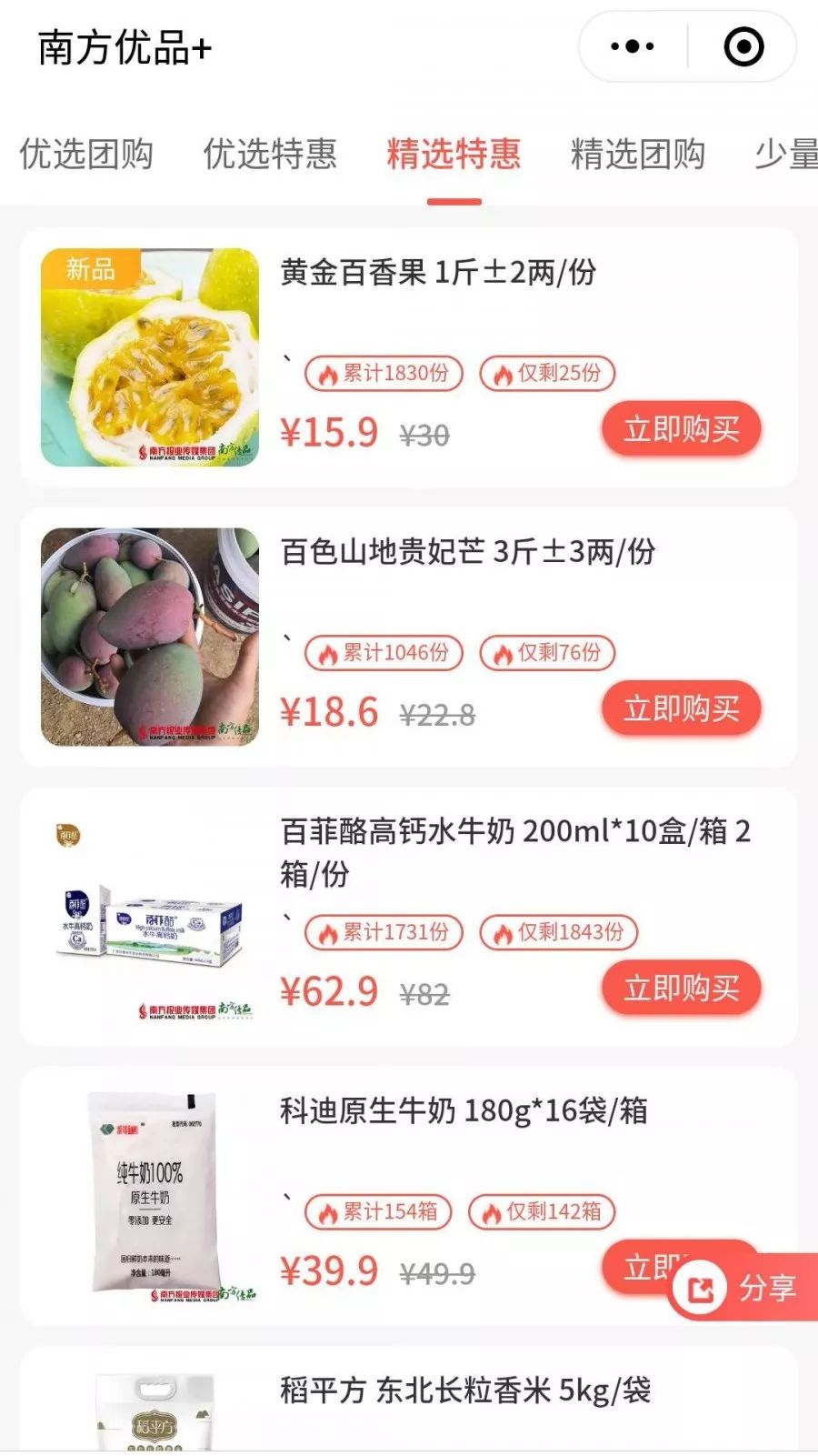Buy 百色山地贵妃芒 with 立即购买
The width and height of the screenshot is (818, 1456).
point(681,708)
